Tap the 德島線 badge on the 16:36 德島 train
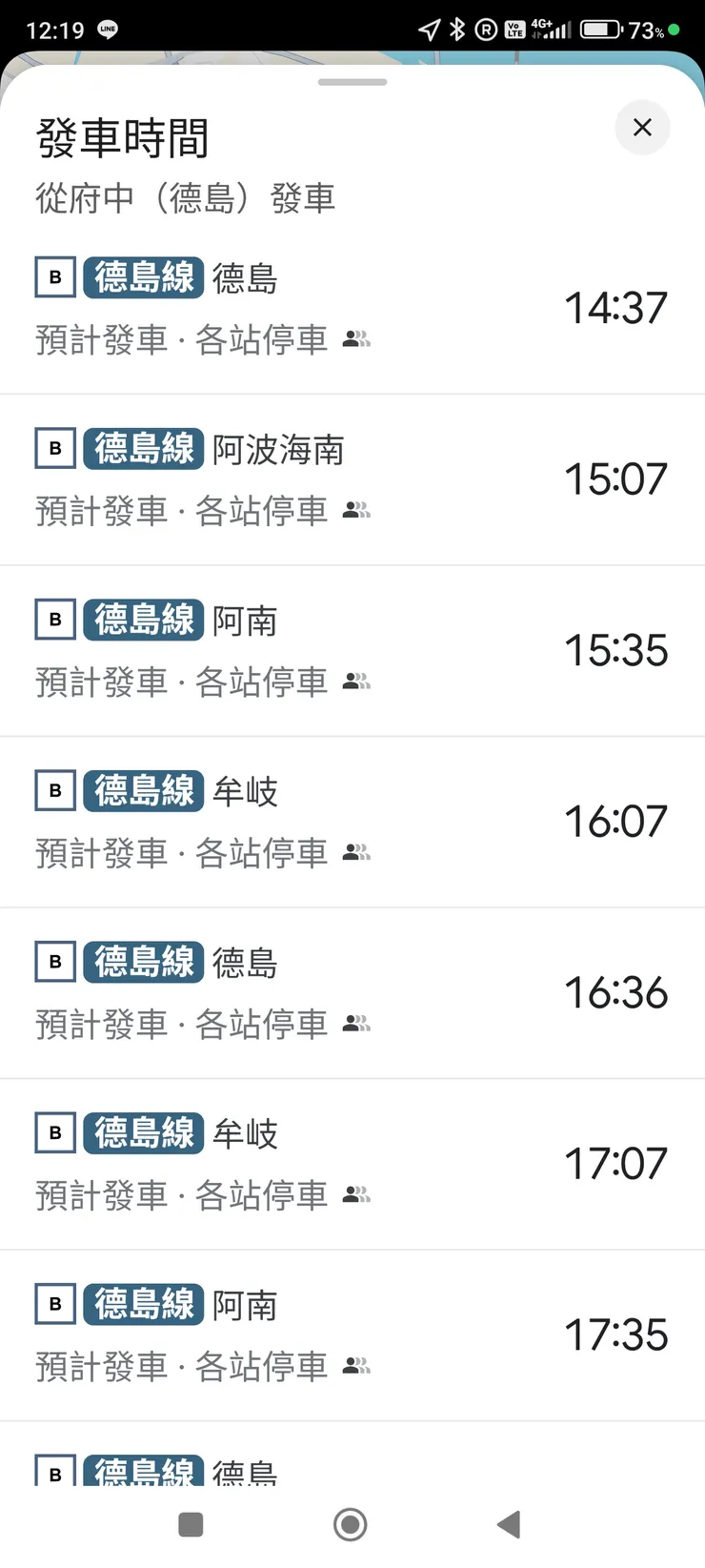This screenshot has width=705, height=1568. 143,962
